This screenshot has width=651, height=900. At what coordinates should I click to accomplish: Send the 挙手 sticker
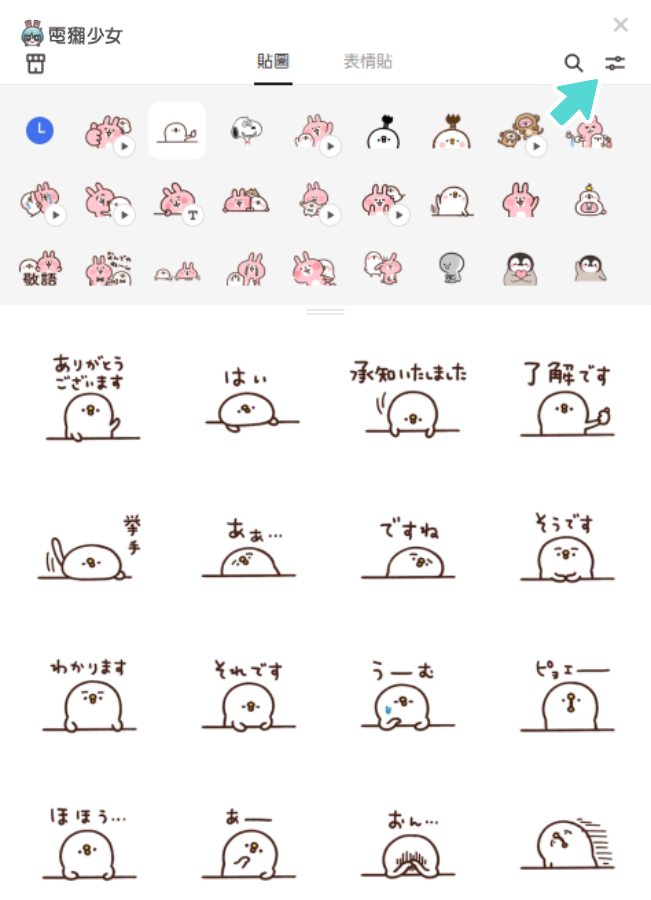coord(90,550)
